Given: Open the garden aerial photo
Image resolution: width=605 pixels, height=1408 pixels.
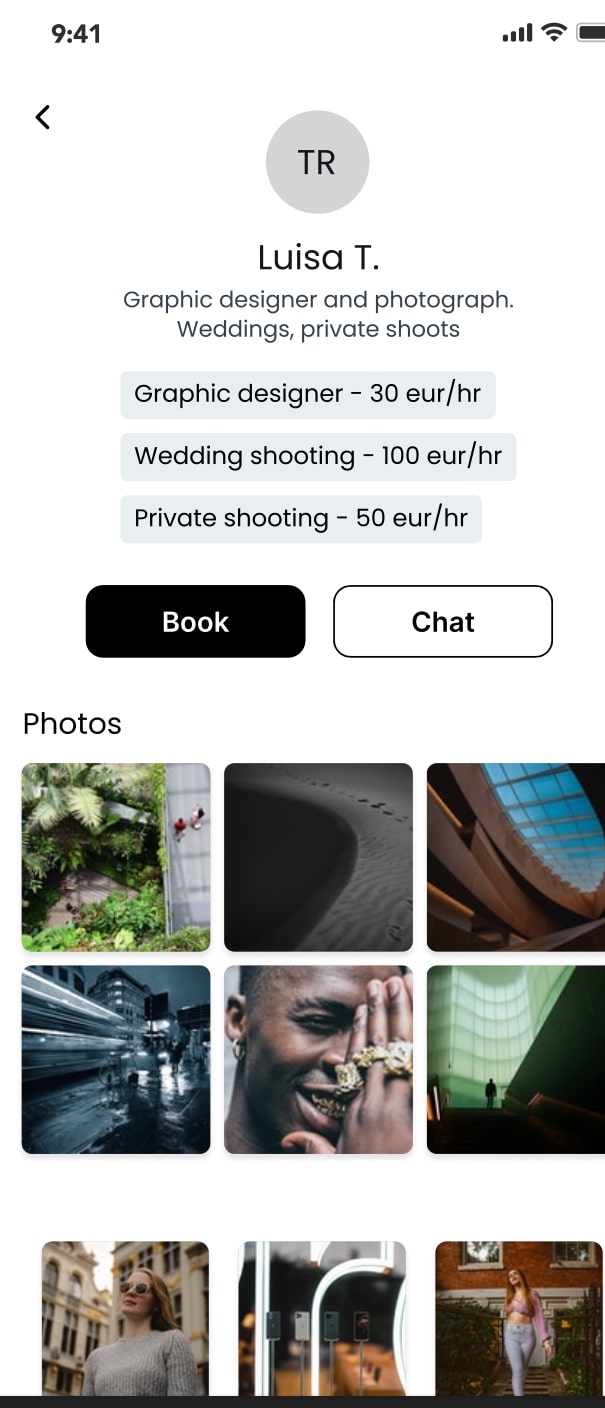Looking at the screenshot, I should click(116, 857).
